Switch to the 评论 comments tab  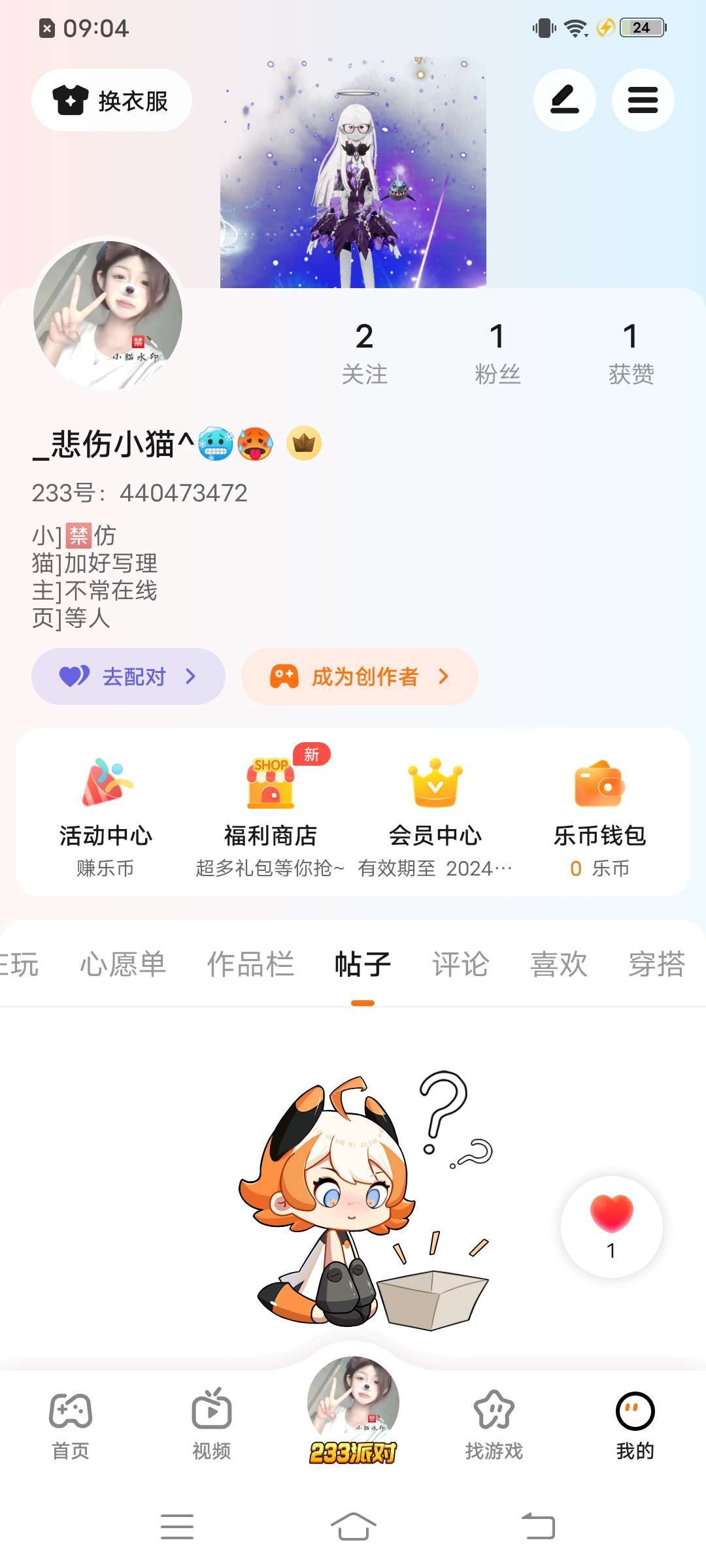pyautogui.click(x=460, y=964)
